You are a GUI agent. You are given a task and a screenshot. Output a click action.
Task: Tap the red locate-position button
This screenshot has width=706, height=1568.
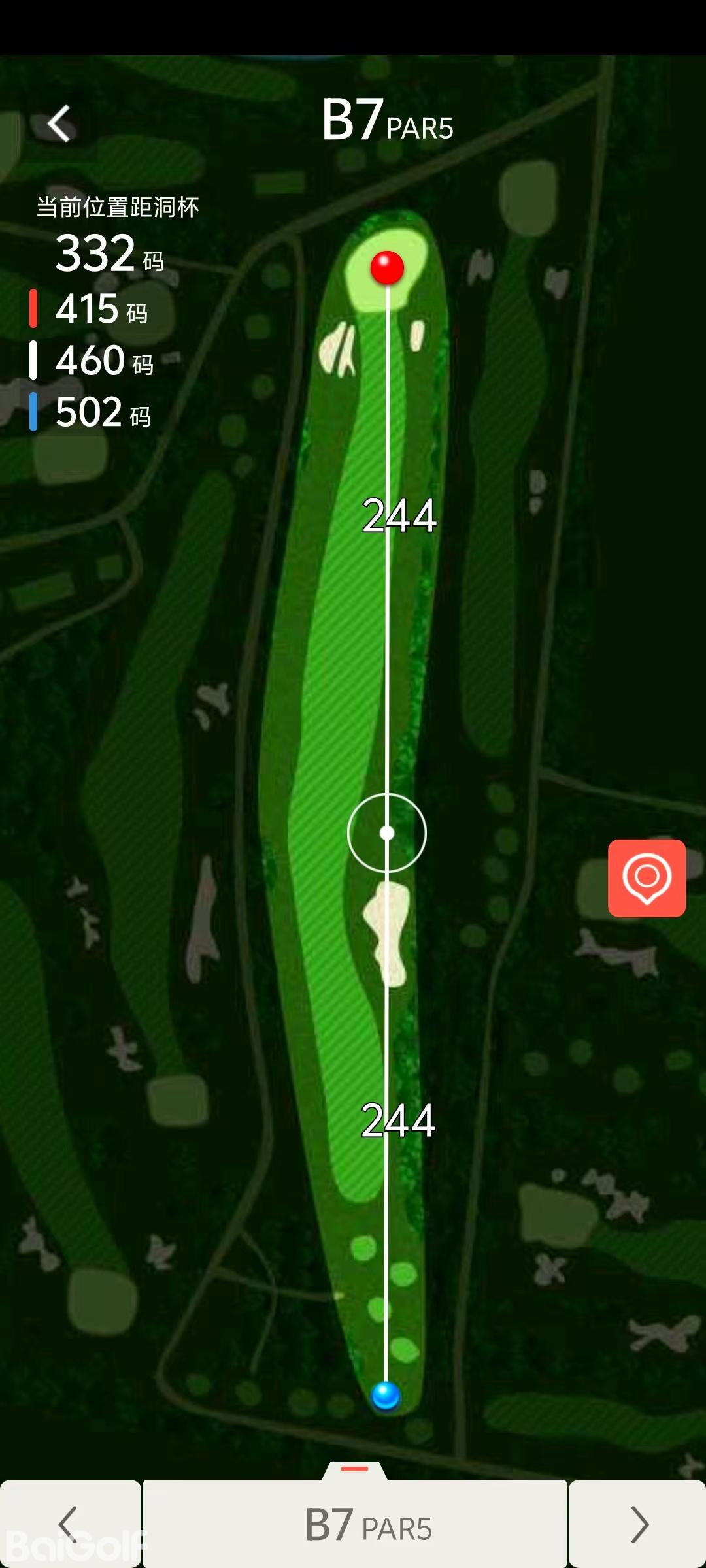pos(647,878)
